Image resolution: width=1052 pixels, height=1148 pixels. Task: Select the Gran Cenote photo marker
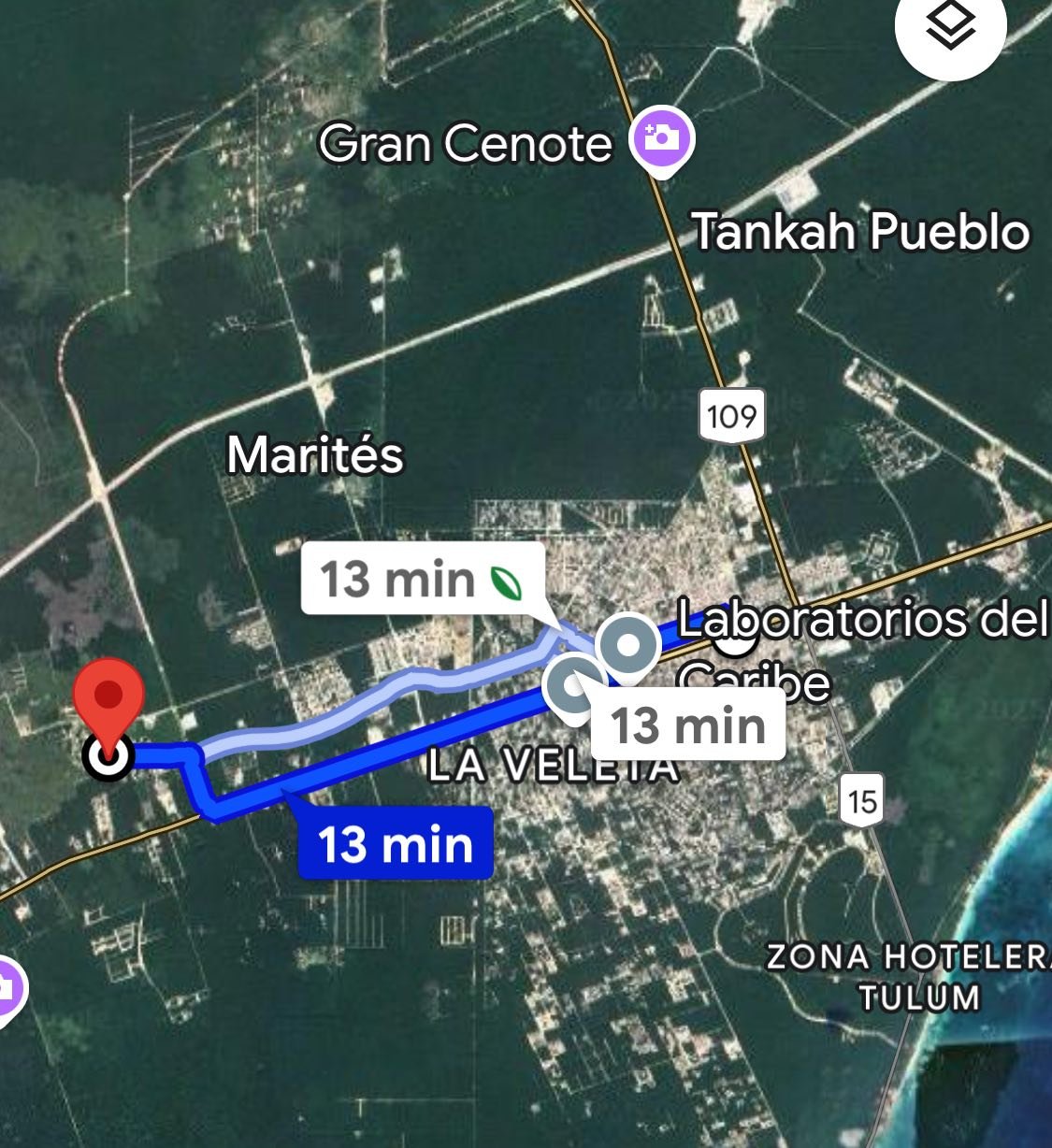[x=662, y=140]
